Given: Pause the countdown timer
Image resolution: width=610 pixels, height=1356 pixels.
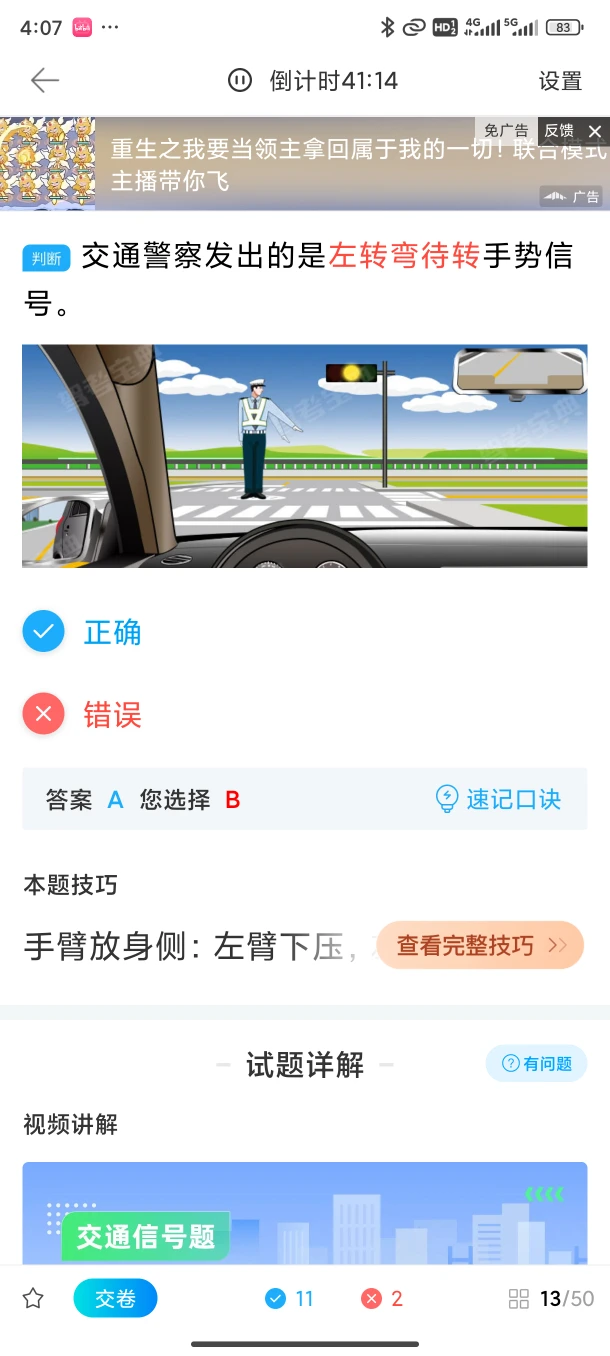Looking at the screenshot, I should (240, 81).
